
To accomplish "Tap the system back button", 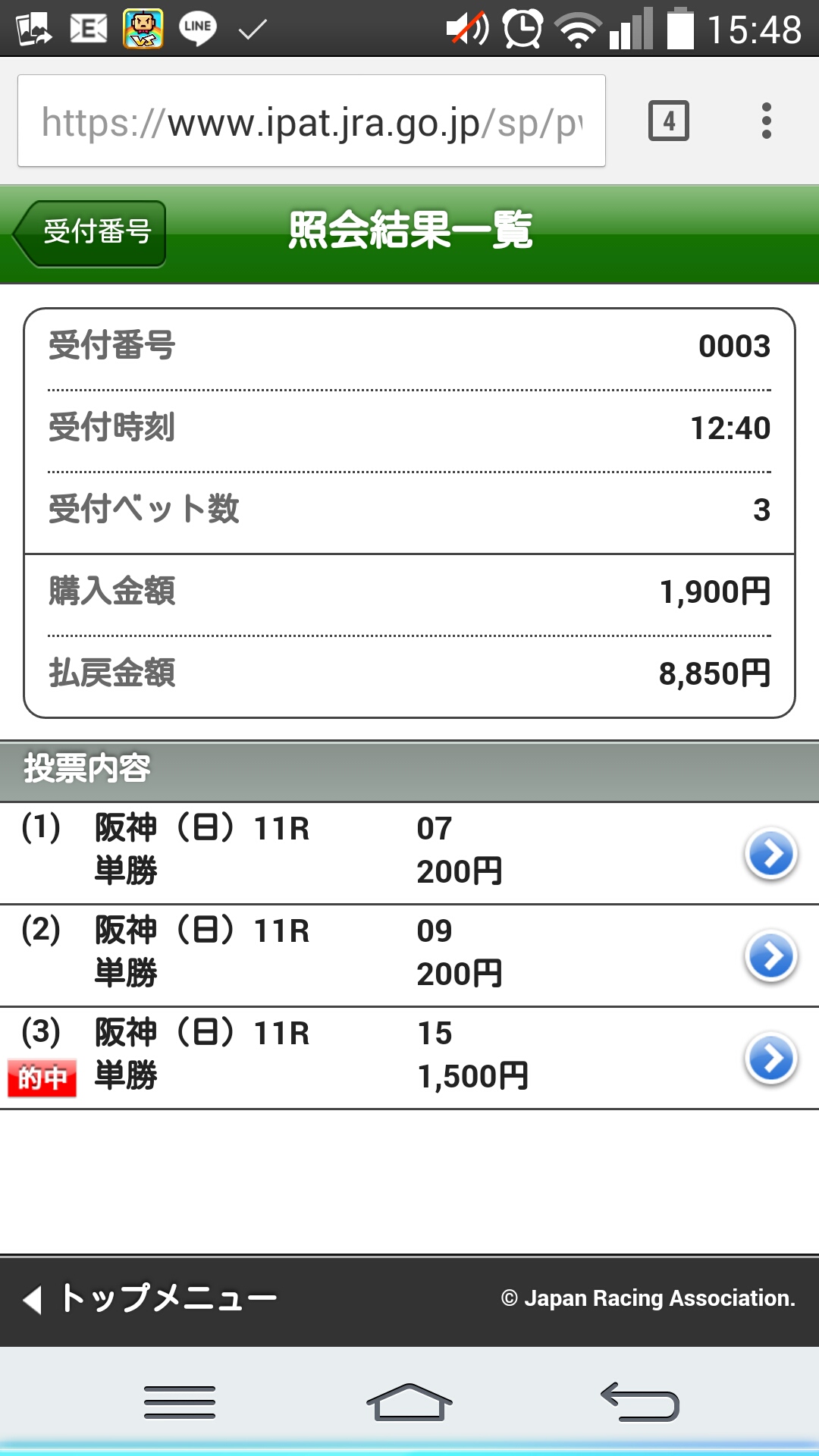I will pos(639,1401).
